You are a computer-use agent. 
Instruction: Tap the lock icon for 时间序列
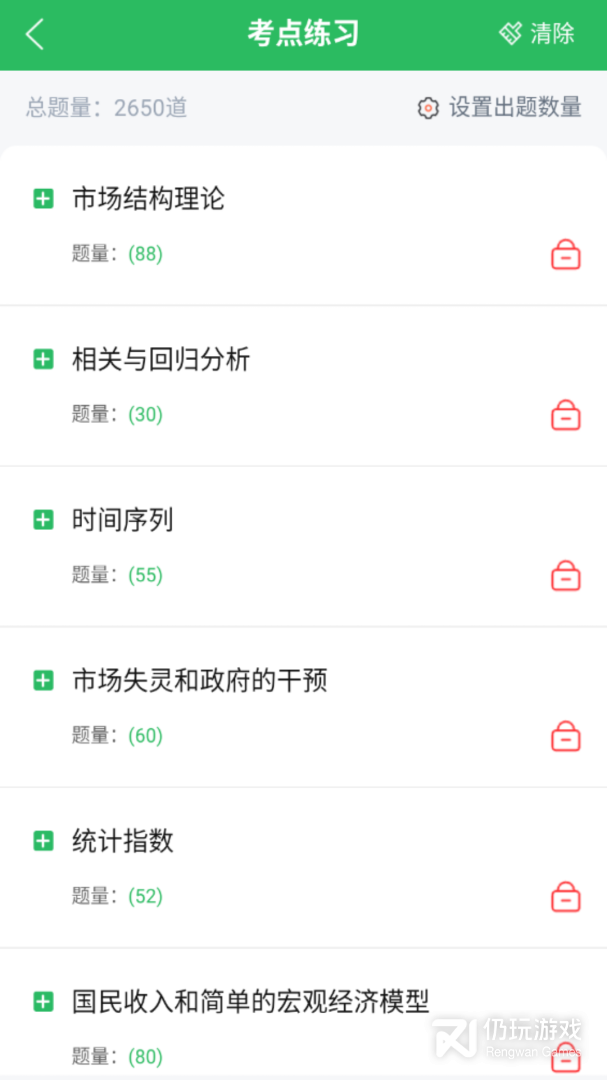(566, 575)
